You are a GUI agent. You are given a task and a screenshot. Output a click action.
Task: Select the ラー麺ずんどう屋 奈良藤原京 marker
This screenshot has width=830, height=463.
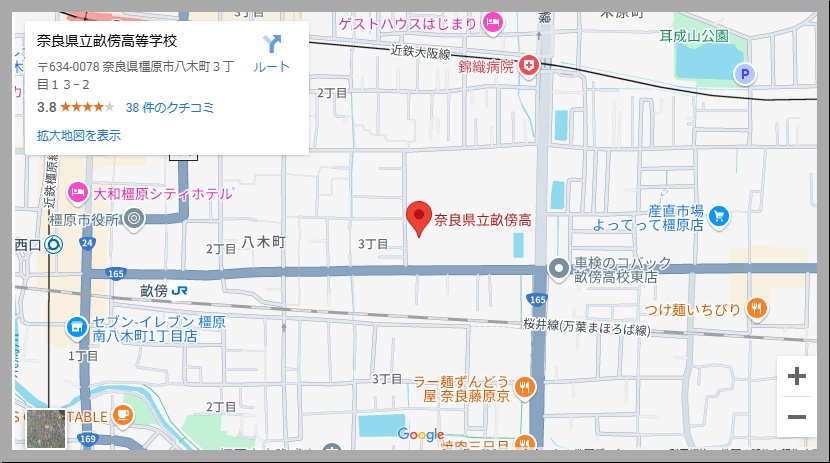coord(523,386)
